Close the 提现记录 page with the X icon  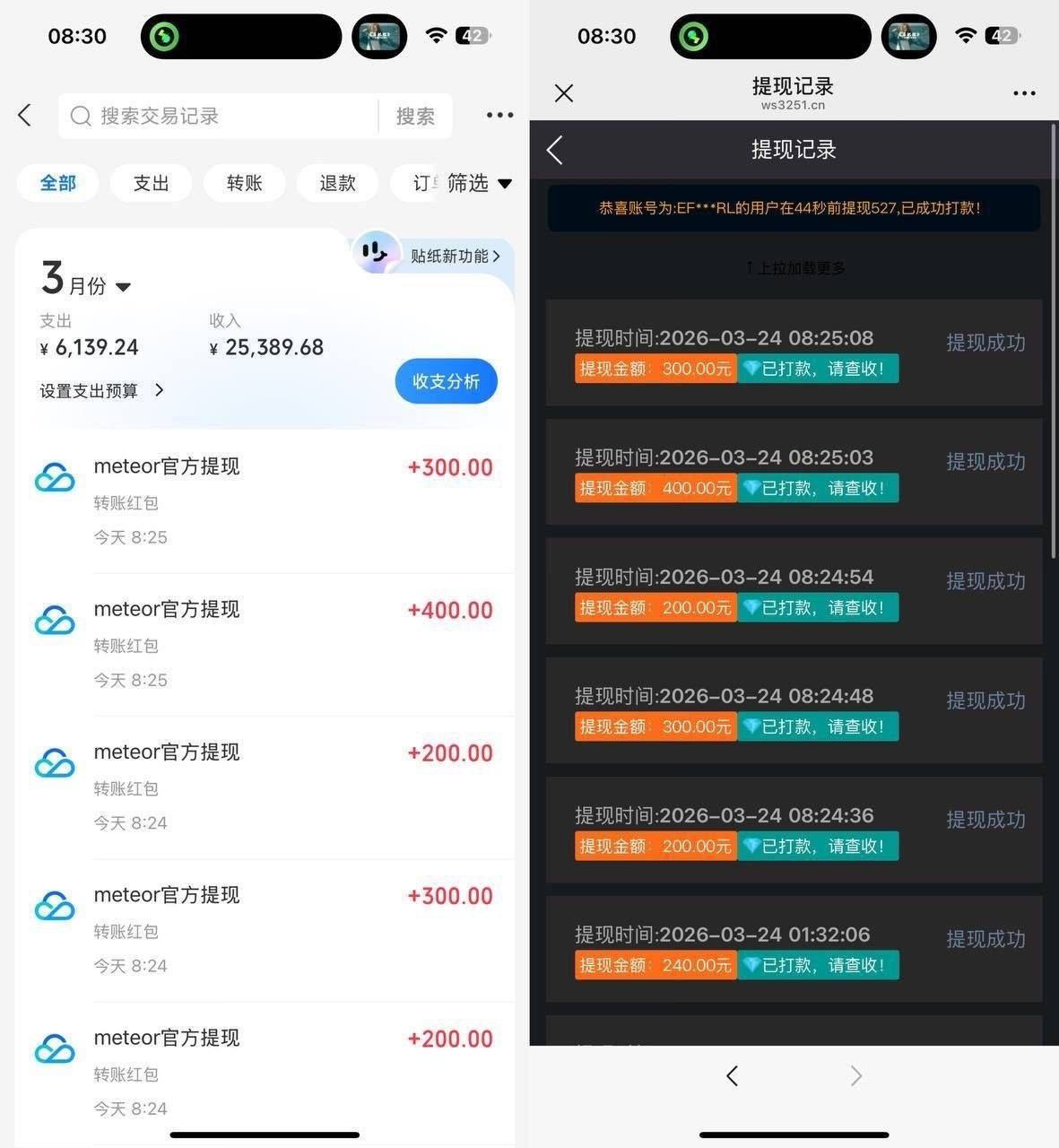point(563,92)
